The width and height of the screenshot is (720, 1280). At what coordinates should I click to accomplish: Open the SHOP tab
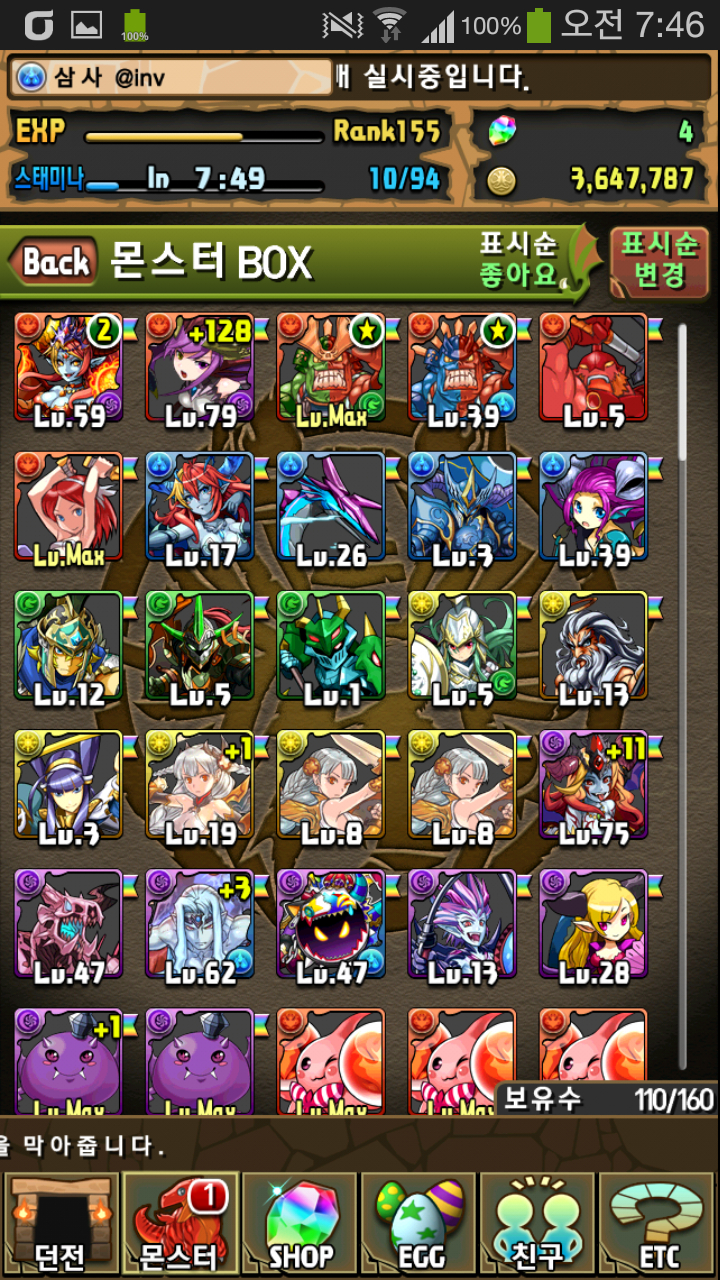coord(300,1224)
